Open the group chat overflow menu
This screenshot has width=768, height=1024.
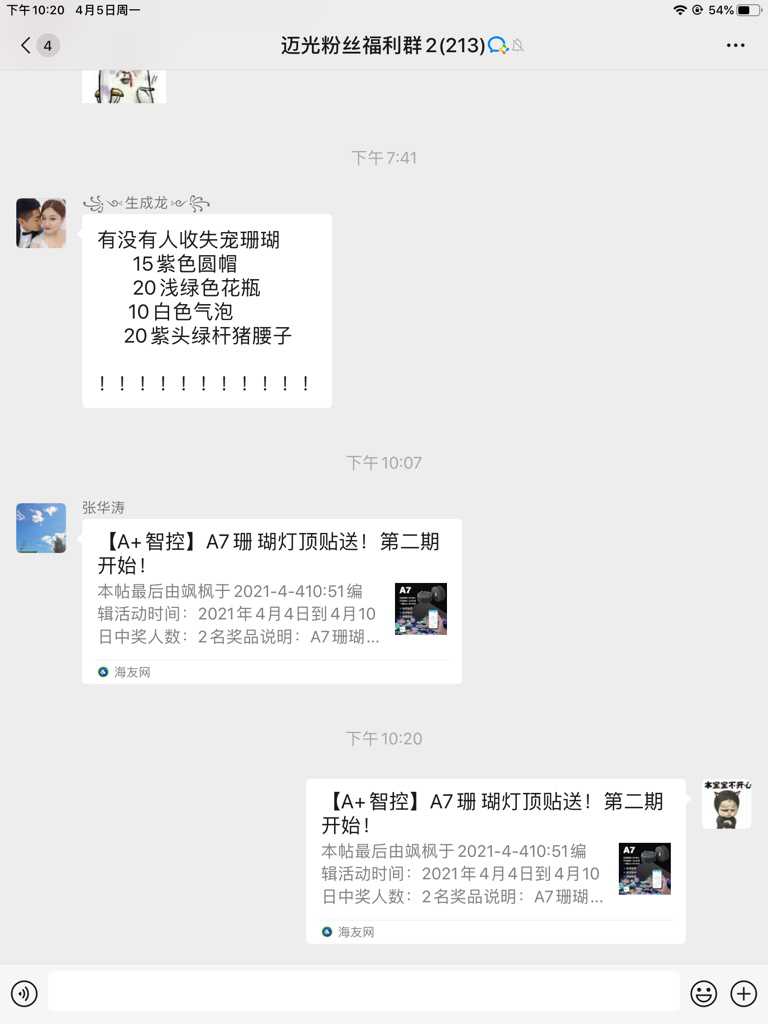(735, 45)
